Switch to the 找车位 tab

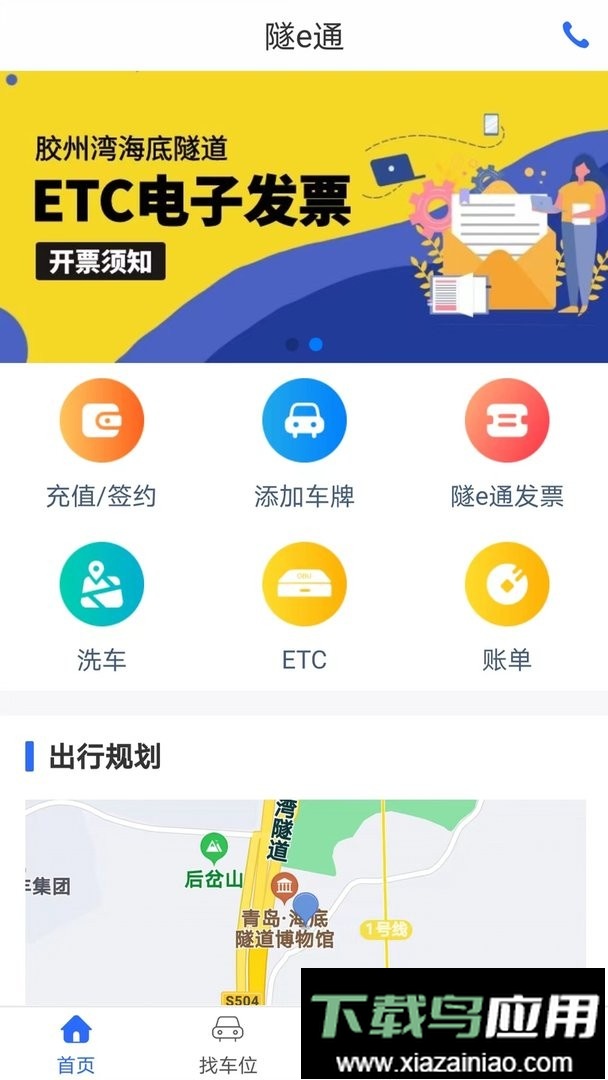click(228, 1044)
